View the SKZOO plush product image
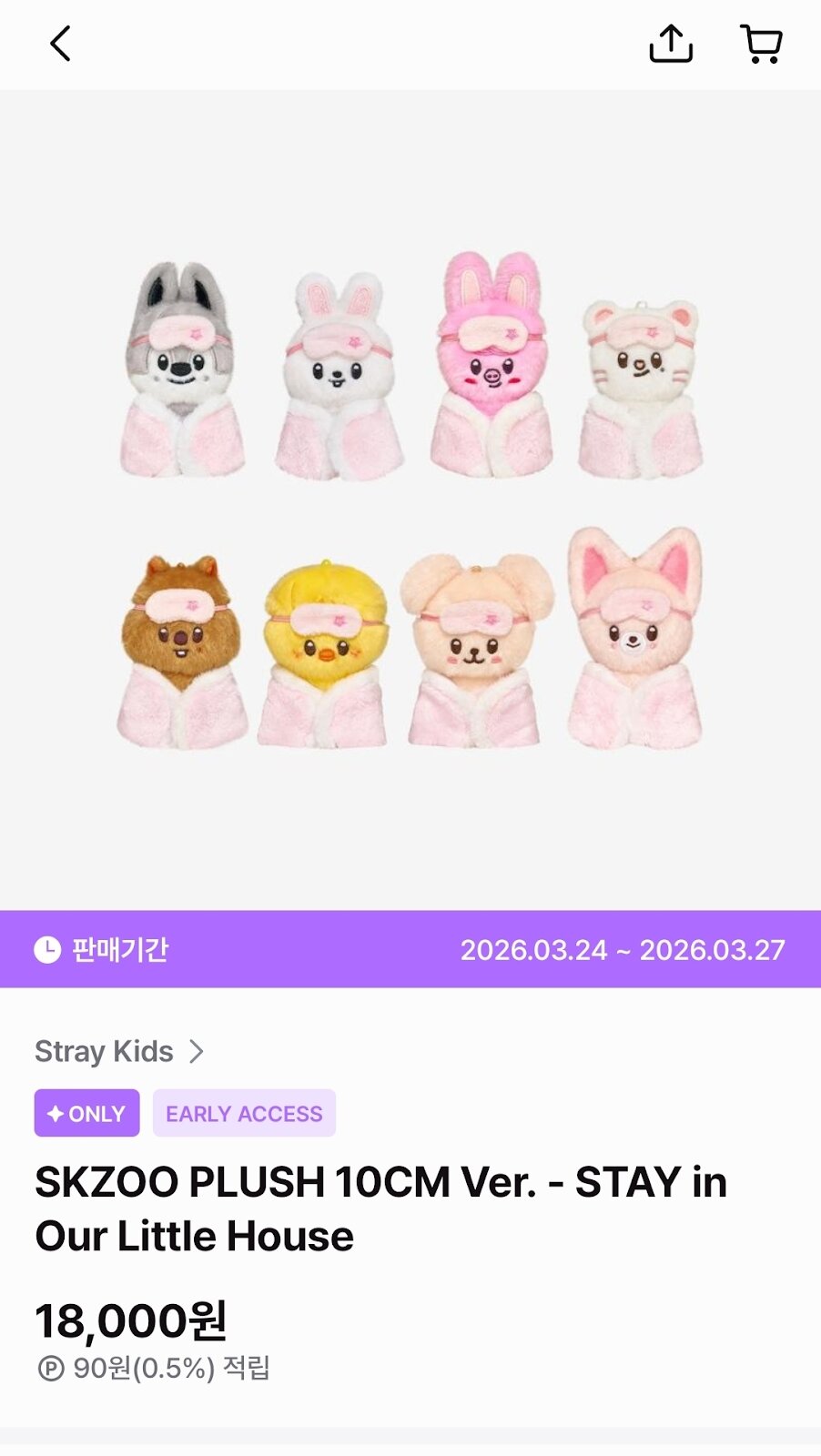821x1456 pixels. point(410,500)
